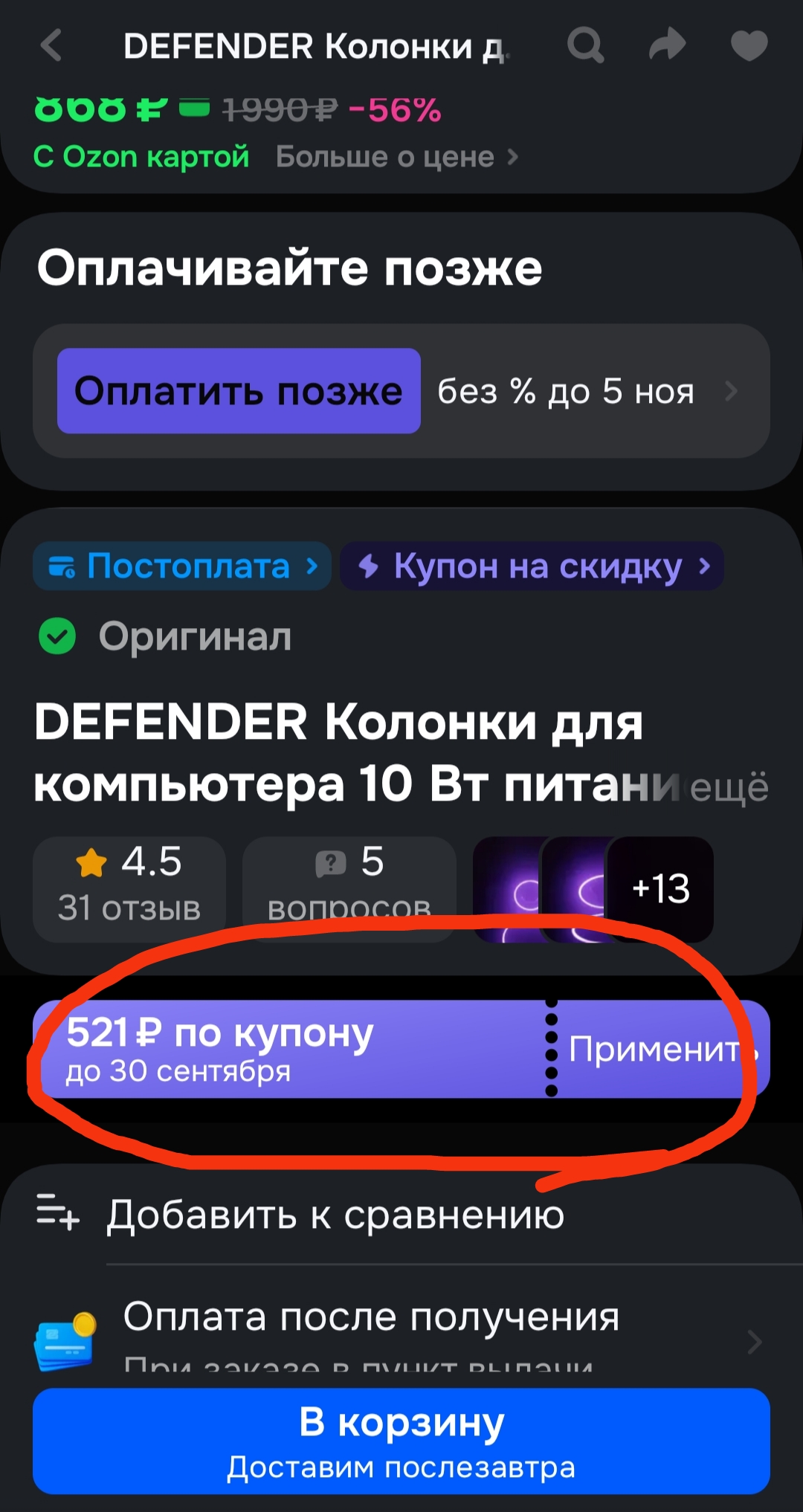Viewport: 803px width, 1512px height.
Task: Tap the lightning icon on the coupon badge
Action: [370, 566]
